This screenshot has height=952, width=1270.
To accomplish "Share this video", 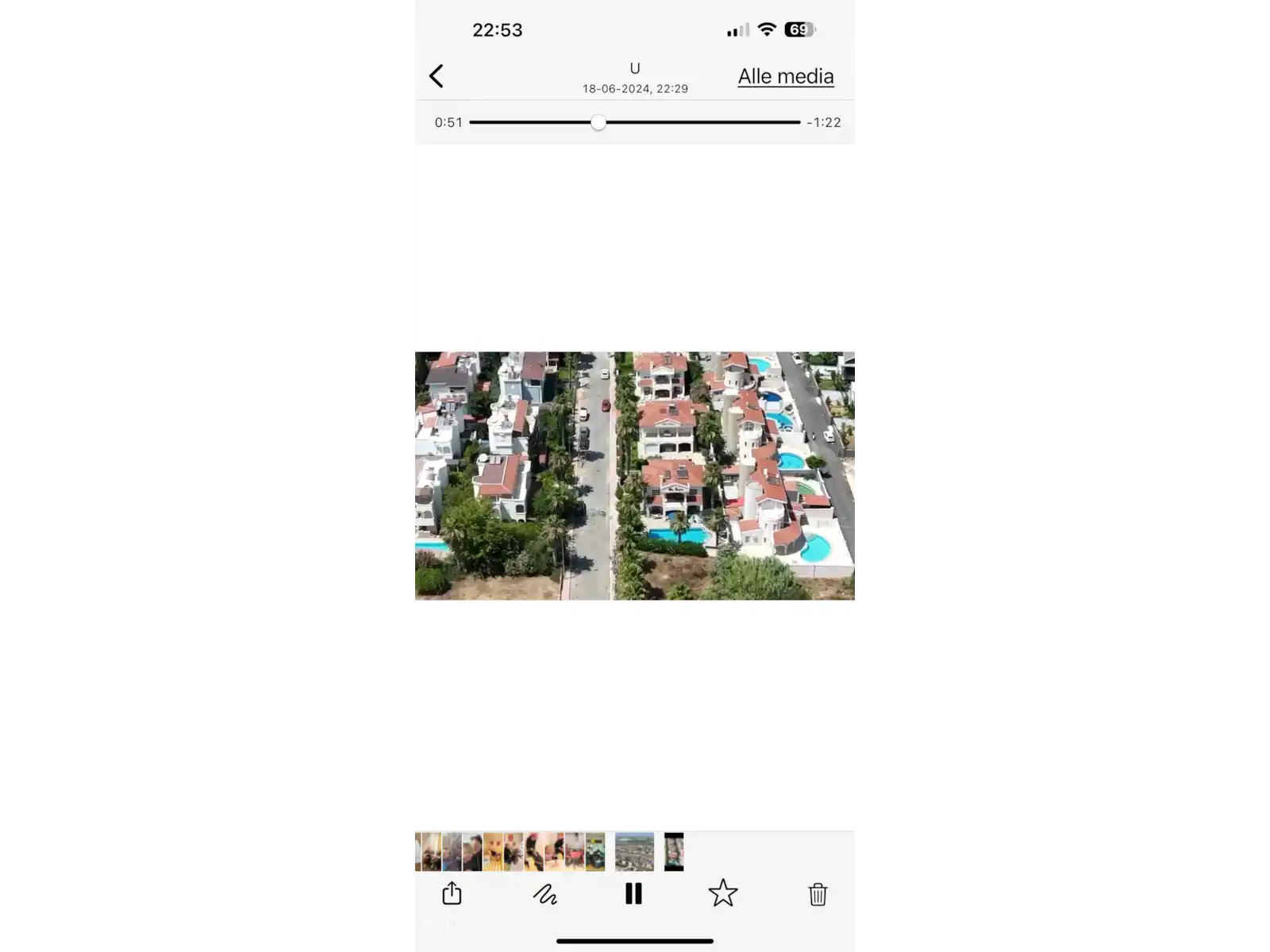I will pyautogui.click(x=452, y=894).
